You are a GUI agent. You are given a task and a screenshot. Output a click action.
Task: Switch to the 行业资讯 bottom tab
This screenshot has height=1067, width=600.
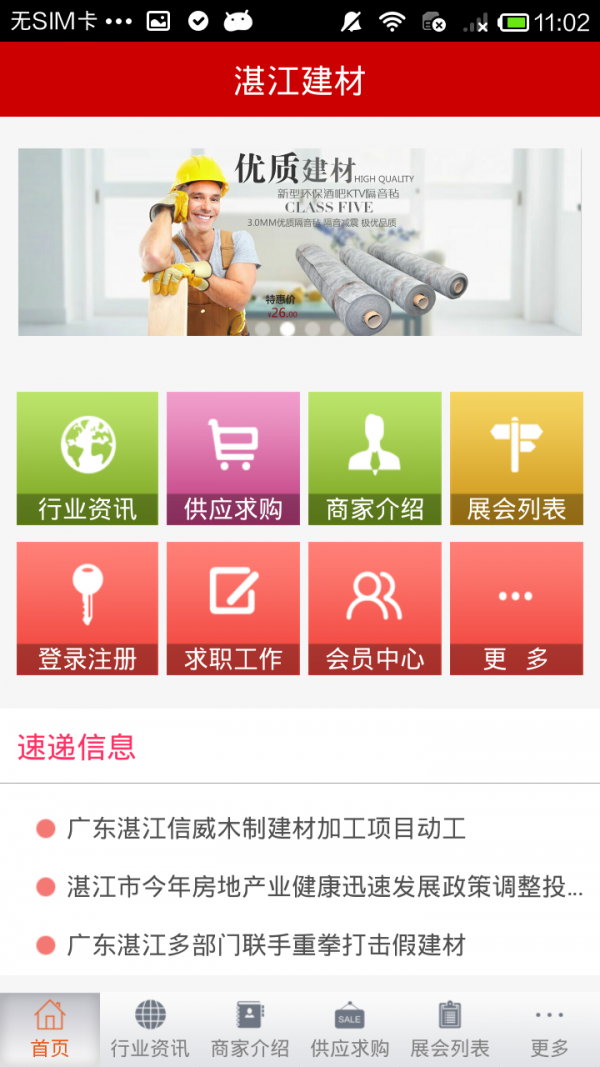pyautogui.click(x=150, y=1029)
